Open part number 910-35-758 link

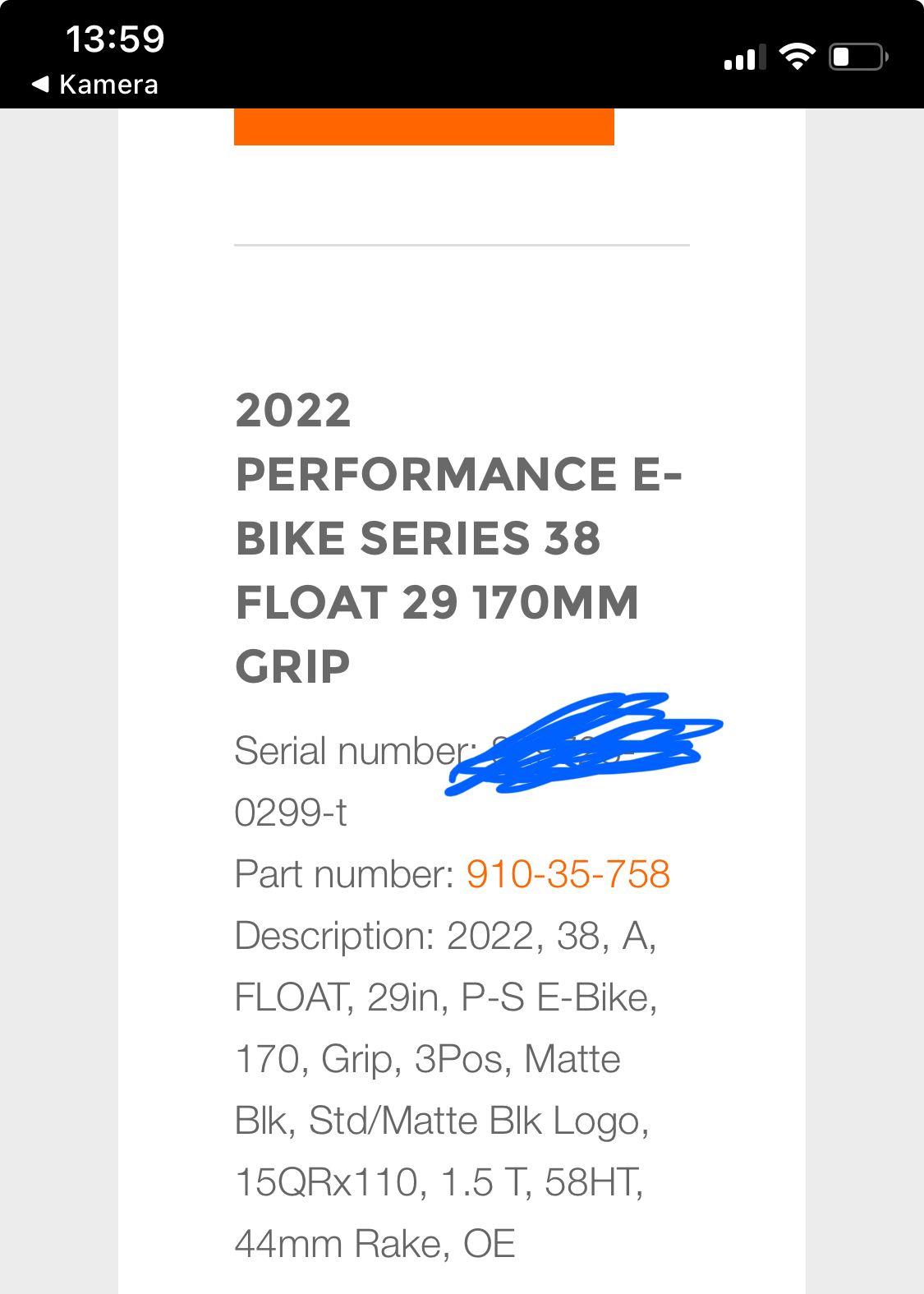coord(568,874)
